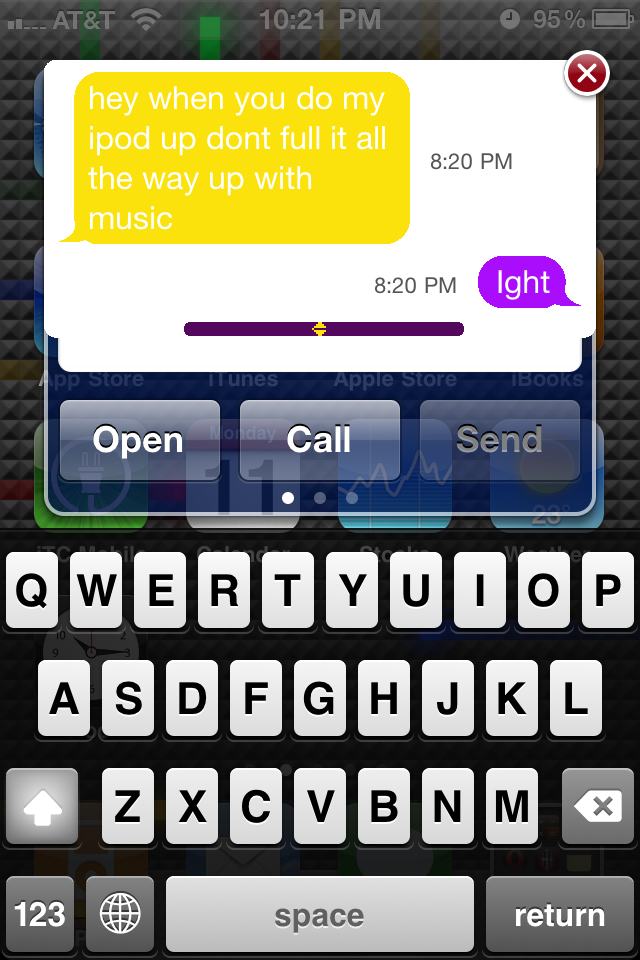Focus the reply text field
The width and height of the screenshot is (640, 960).
click(320, 355)
